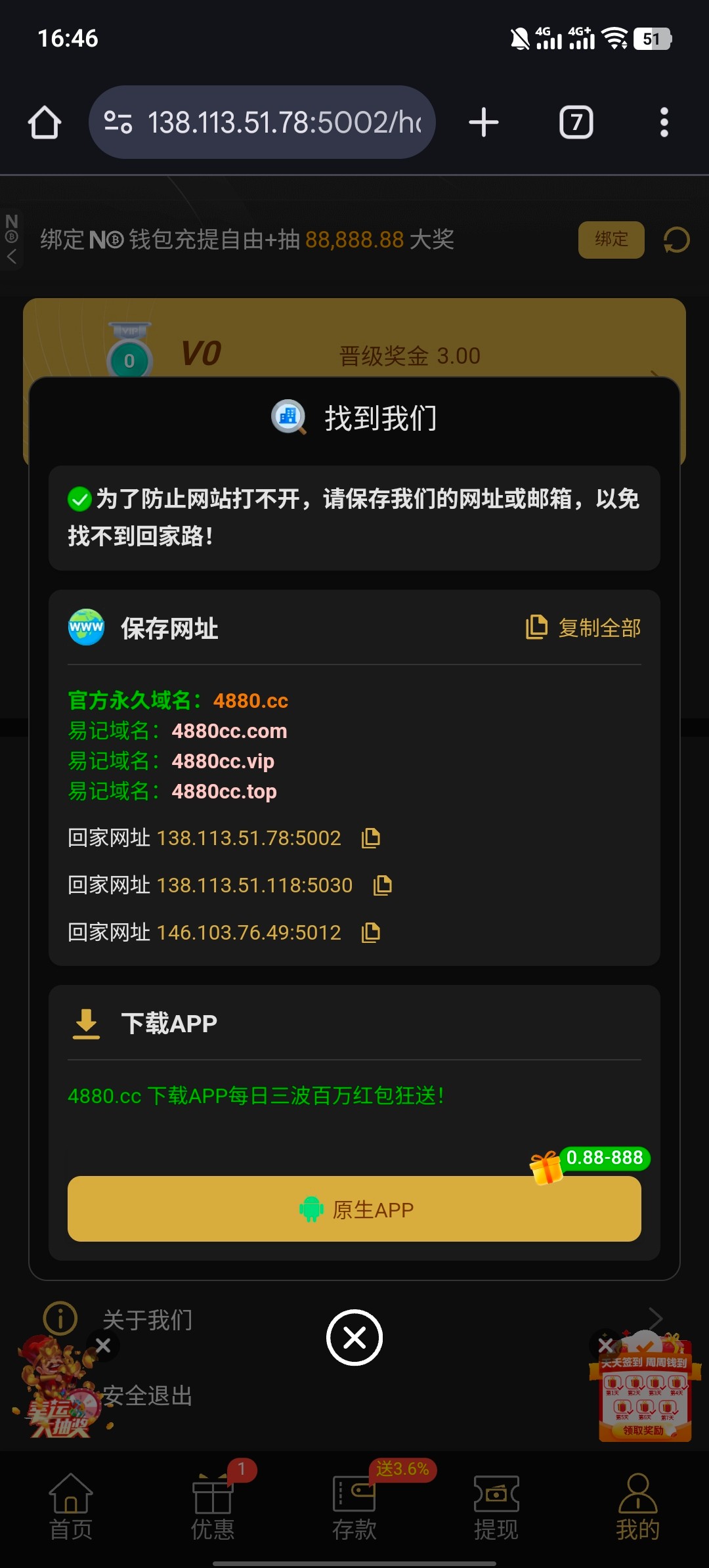Close the 找到我们 dialog
This screenshot has width=709, height=1568.
pos(354,1338)
